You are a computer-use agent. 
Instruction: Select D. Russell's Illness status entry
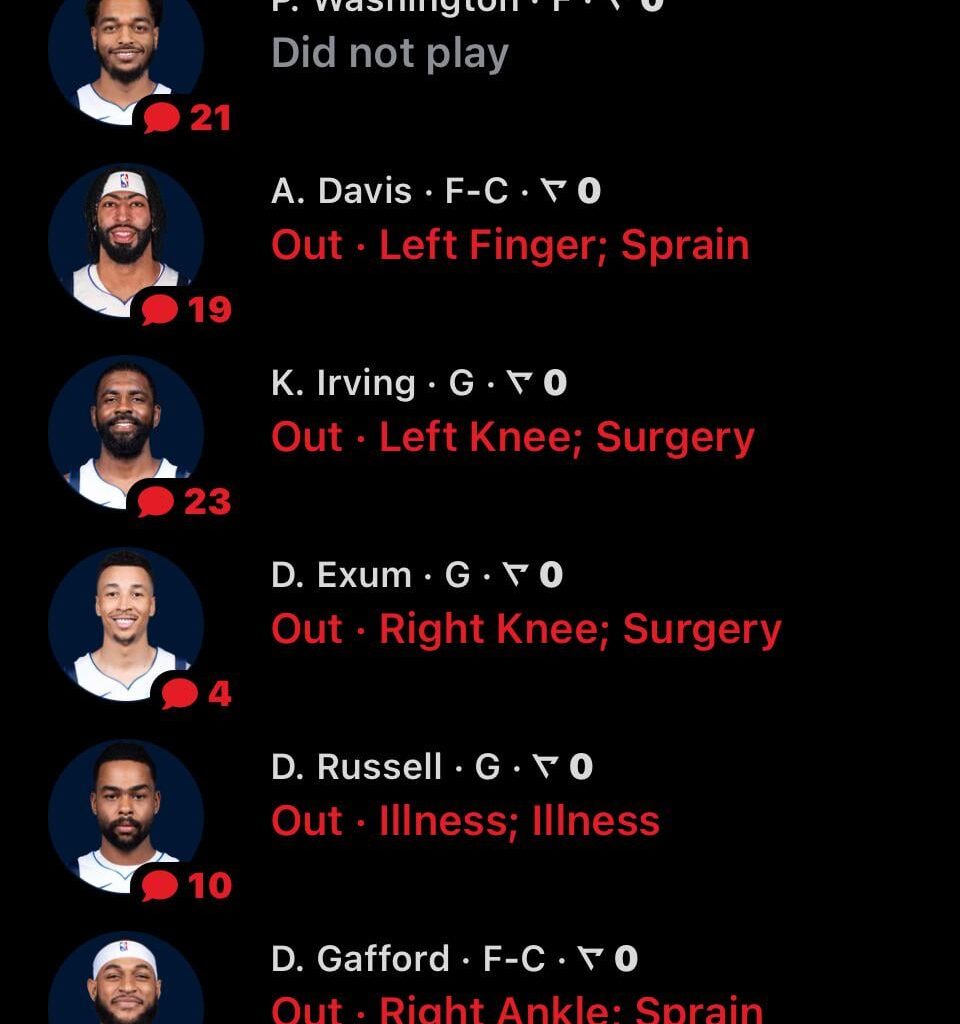[465, 820]
